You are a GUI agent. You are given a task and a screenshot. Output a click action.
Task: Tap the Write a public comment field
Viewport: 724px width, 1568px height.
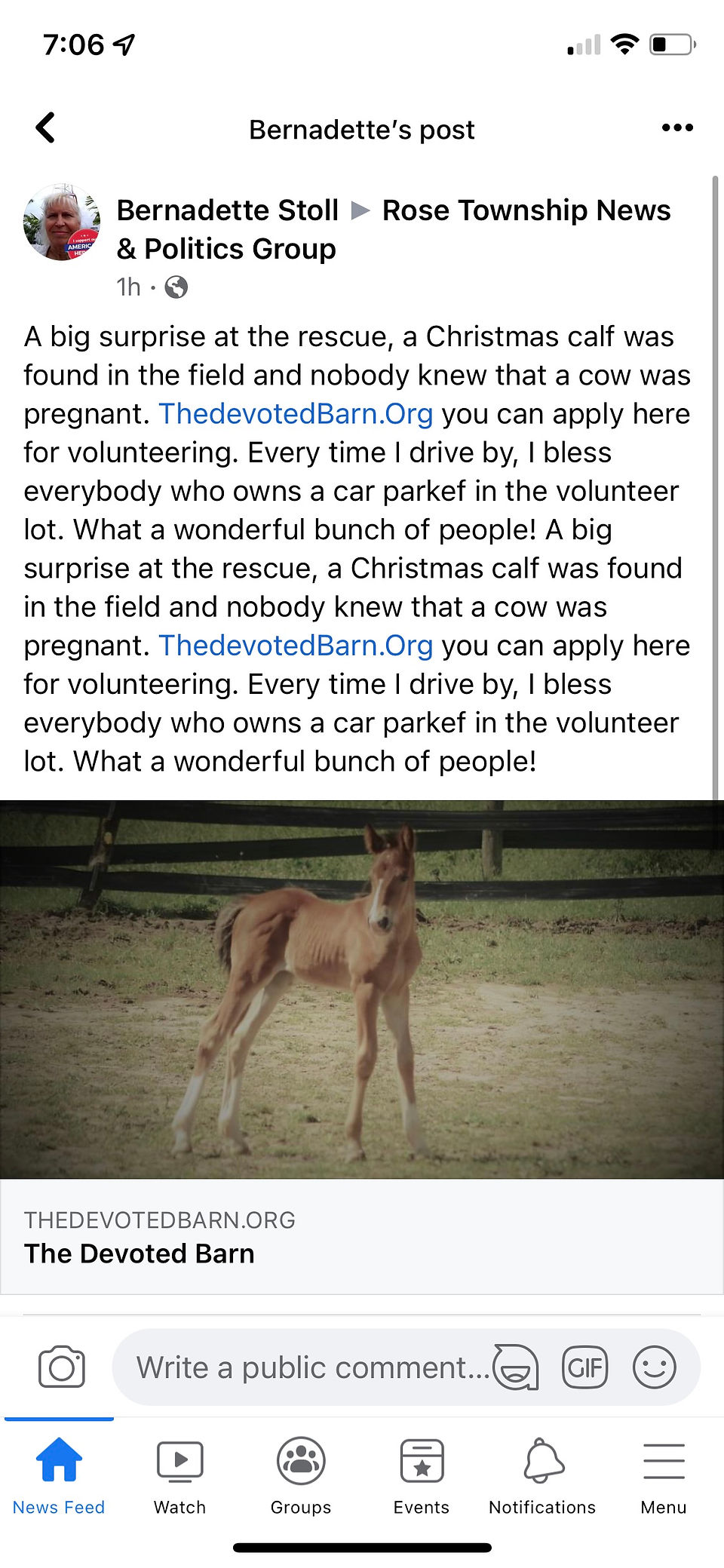coord(312,1367)
